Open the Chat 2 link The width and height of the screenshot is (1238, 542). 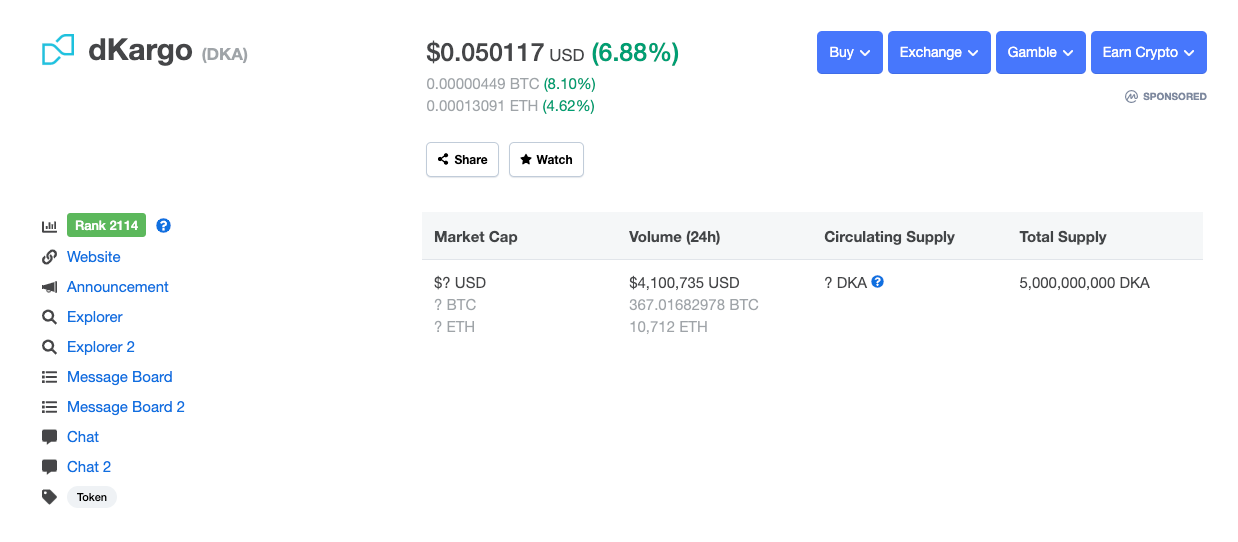coord(88,467)
